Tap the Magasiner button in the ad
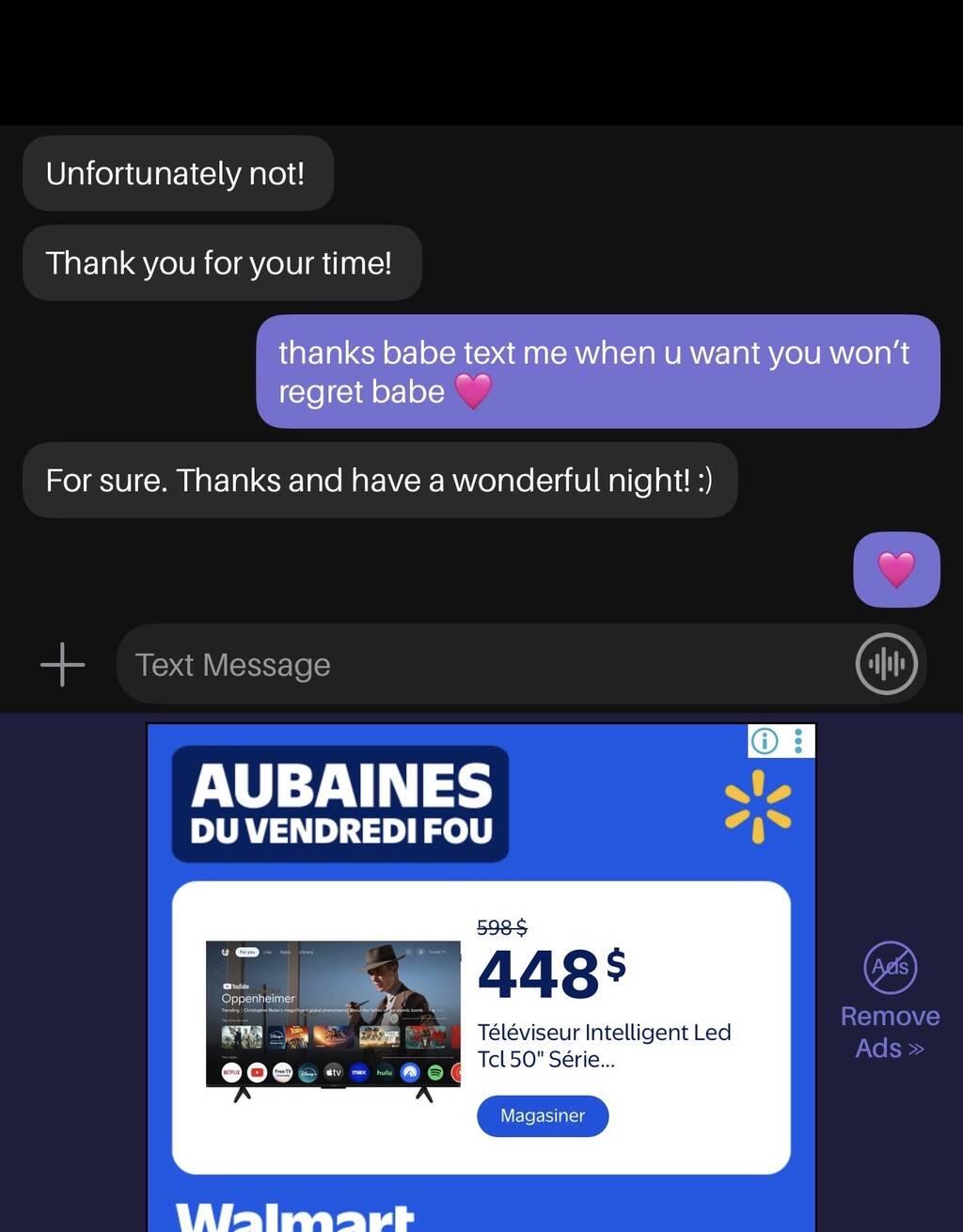963x1232 pixels. [543, 1115]
